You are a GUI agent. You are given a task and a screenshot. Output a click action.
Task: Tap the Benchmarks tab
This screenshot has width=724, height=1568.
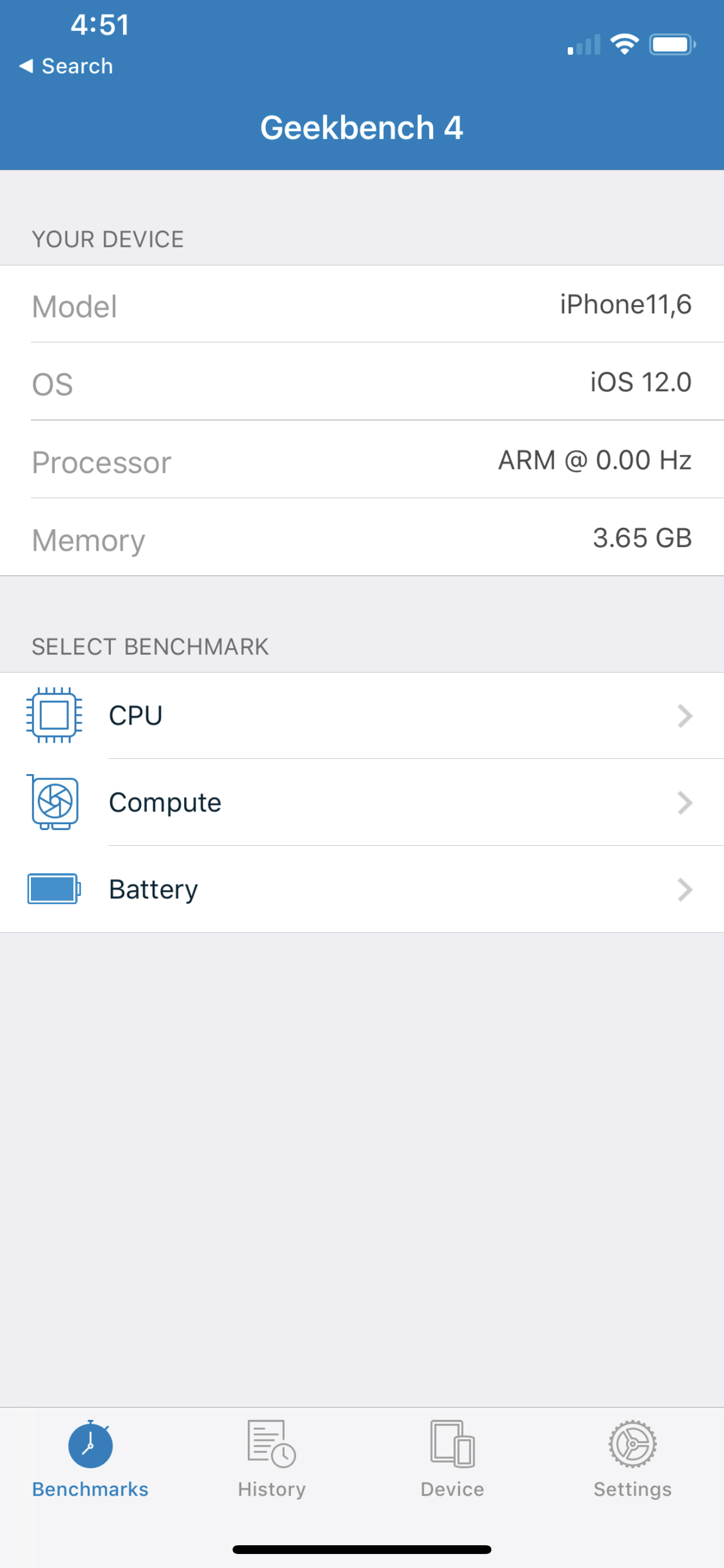tap(90, 1459)
